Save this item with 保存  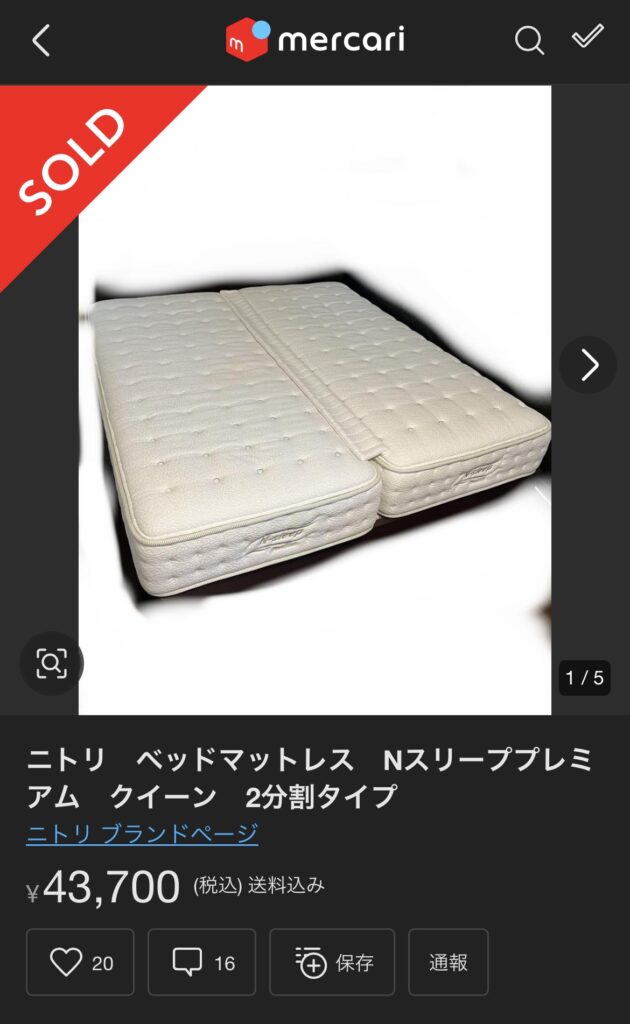(332, 962)
